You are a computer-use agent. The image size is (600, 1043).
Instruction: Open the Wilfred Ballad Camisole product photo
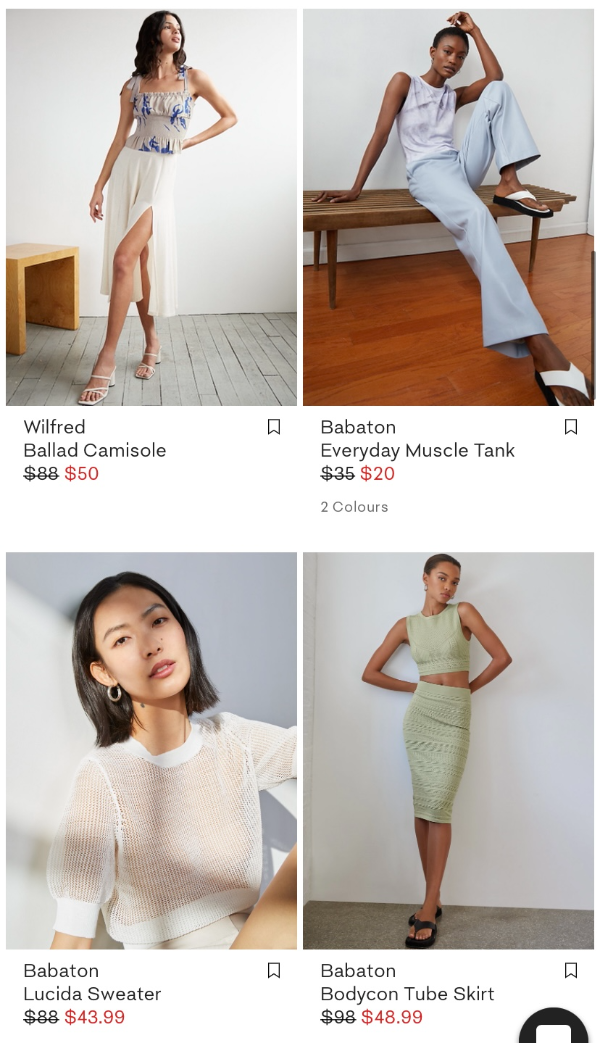(x=151, y=207)
